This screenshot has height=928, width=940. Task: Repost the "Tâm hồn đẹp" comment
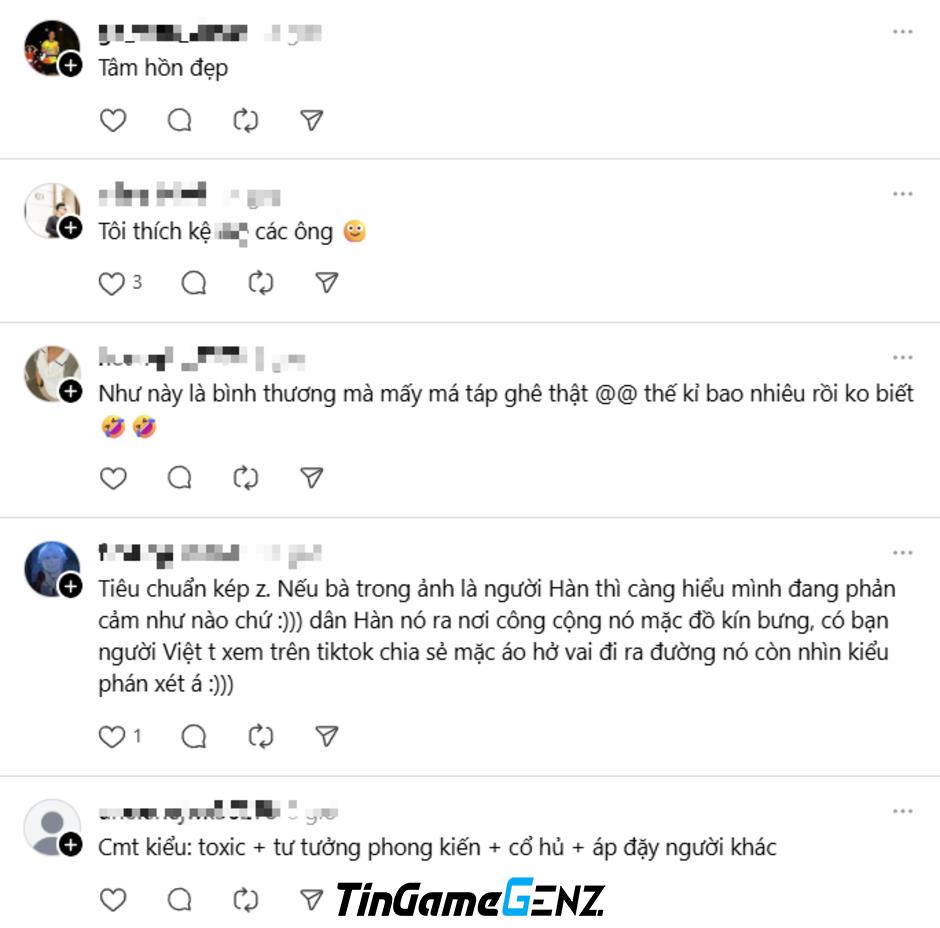click(246, 120)
